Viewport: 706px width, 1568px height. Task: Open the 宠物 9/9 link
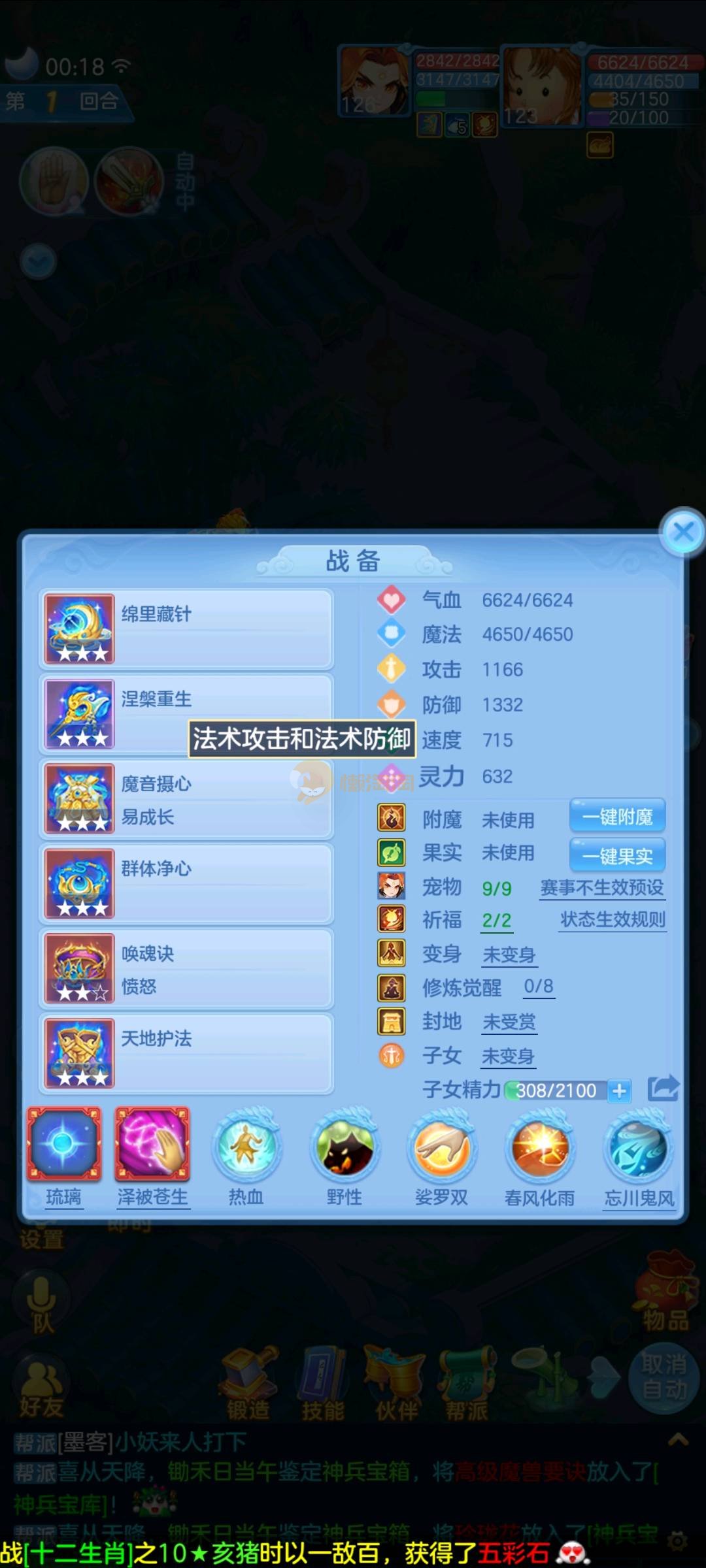coord(496,889)
